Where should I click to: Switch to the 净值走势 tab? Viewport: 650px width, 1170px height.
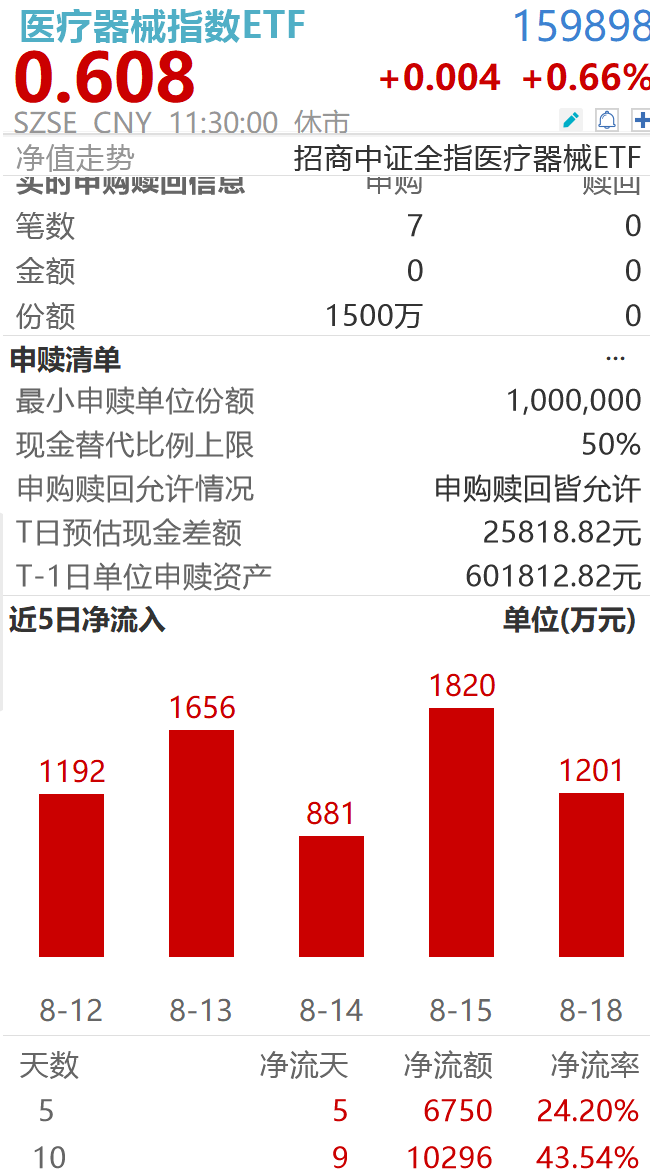75,158
